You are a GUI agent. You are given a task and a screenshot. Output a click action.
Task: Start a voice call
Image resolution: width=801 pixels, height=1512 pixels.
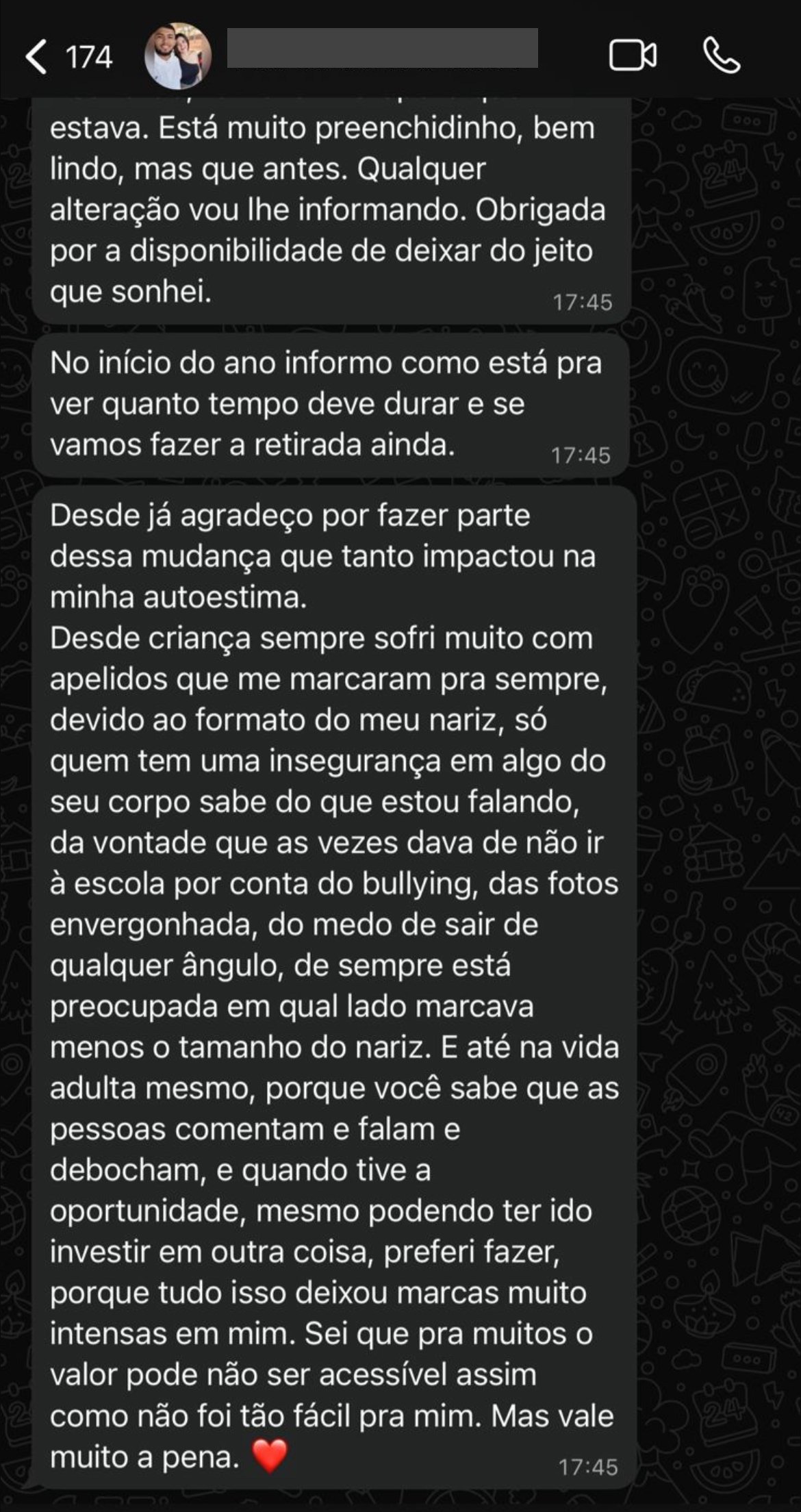pos(722,56)
